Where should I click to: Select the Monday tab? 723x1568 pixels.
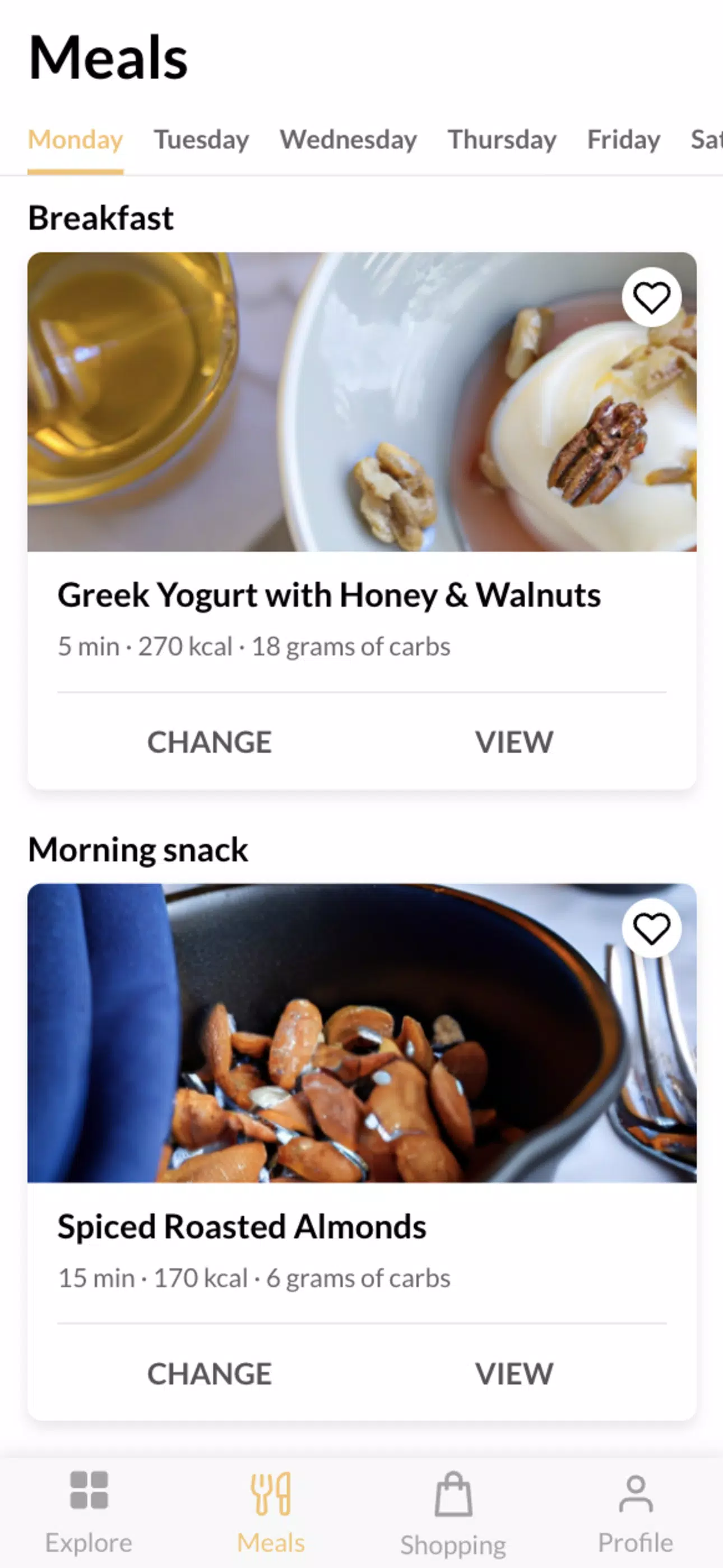(x=76, y=140)
